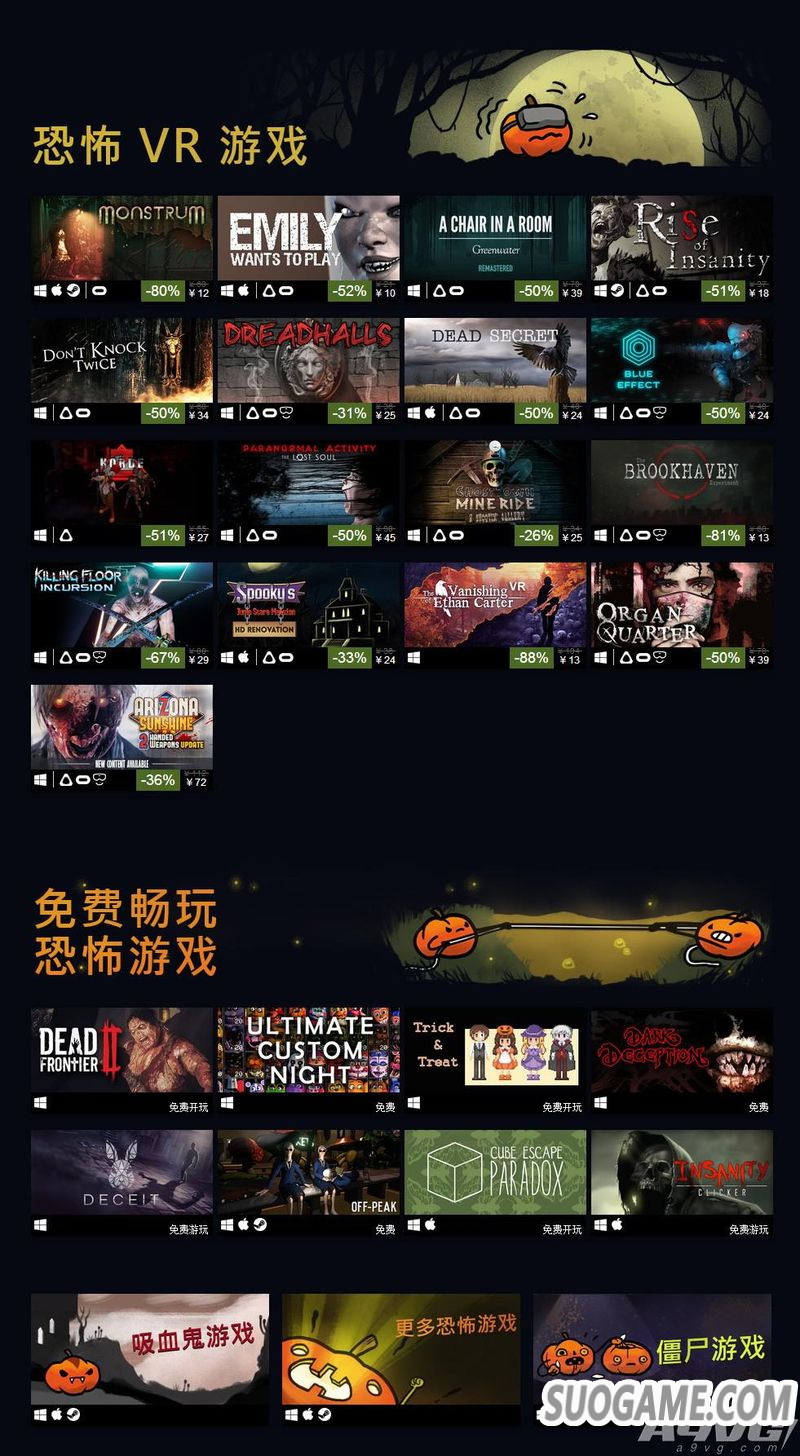800x1456 pixels.
Task: Tap the Dreadhalls game tile
Action: 308,360
